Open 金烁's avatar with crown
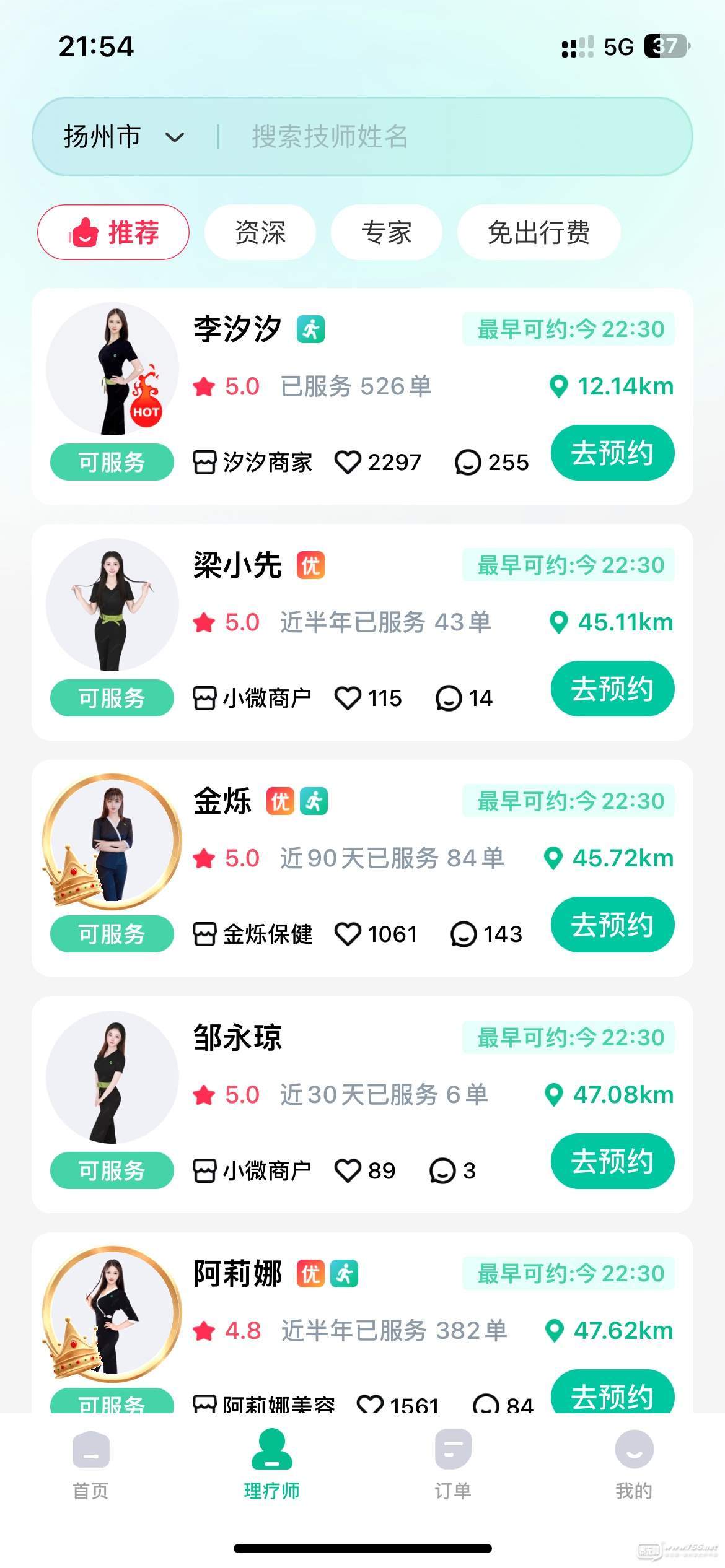Screen dimensions: 725x1568 tap(112, 841)
